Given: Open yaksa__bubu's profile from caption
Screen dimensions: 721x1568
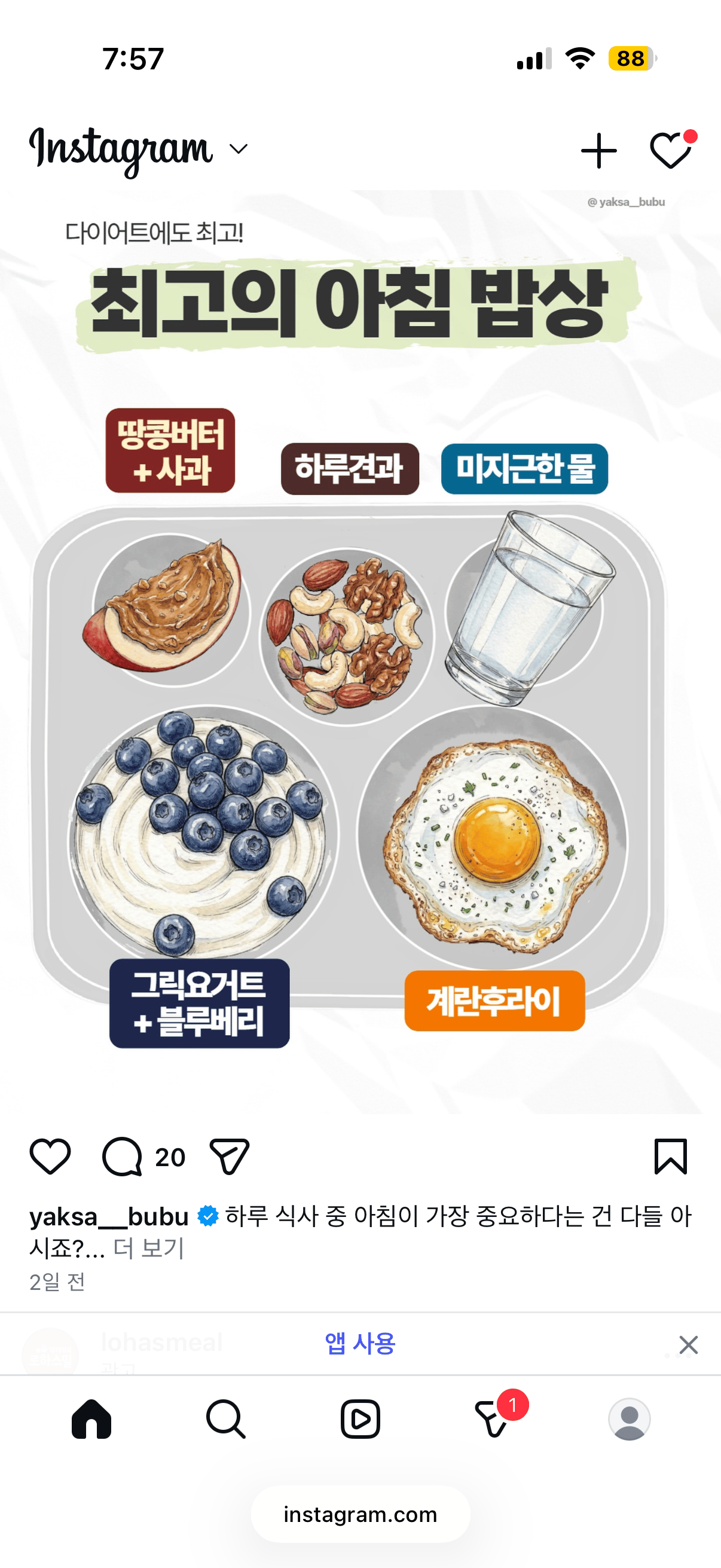Looking at the screenshot, I should tap(109, 1217).
